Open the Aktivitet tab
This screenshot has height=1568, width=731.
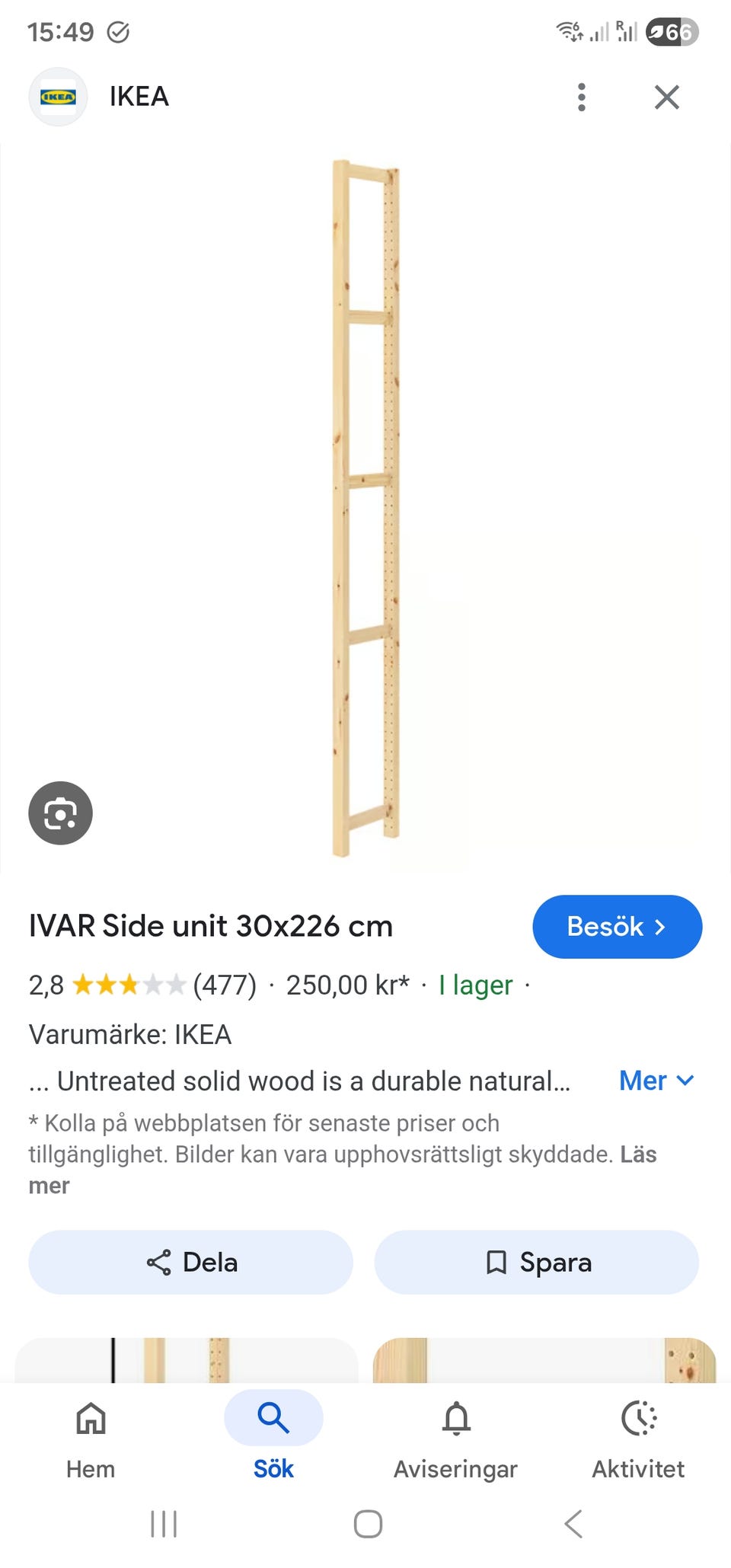coord(638,1436)
